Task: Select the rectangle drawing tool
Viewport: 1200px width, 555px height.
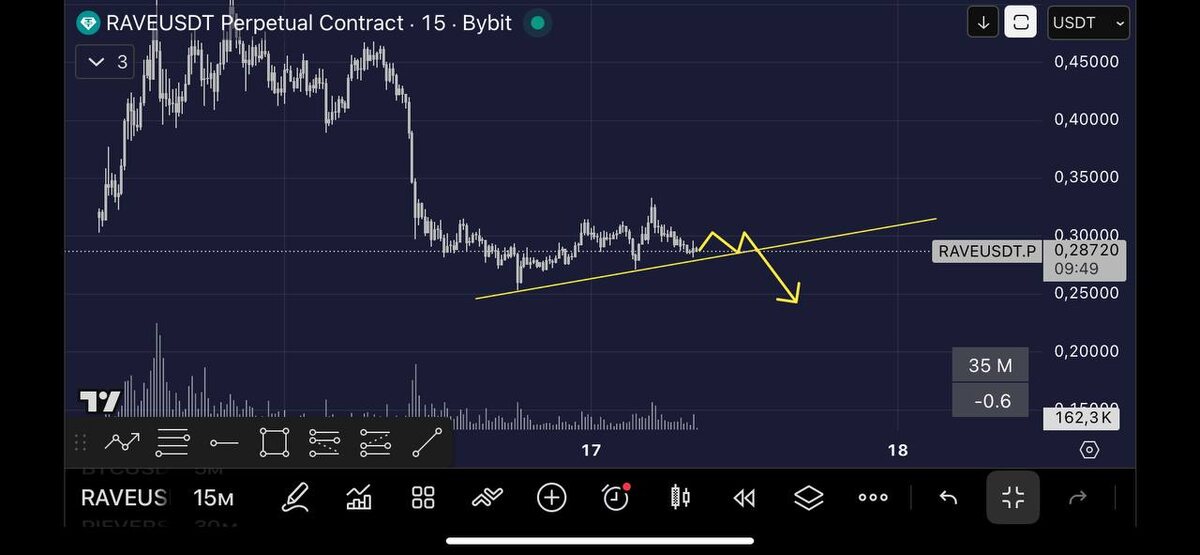Action: [x=274, y=442]
